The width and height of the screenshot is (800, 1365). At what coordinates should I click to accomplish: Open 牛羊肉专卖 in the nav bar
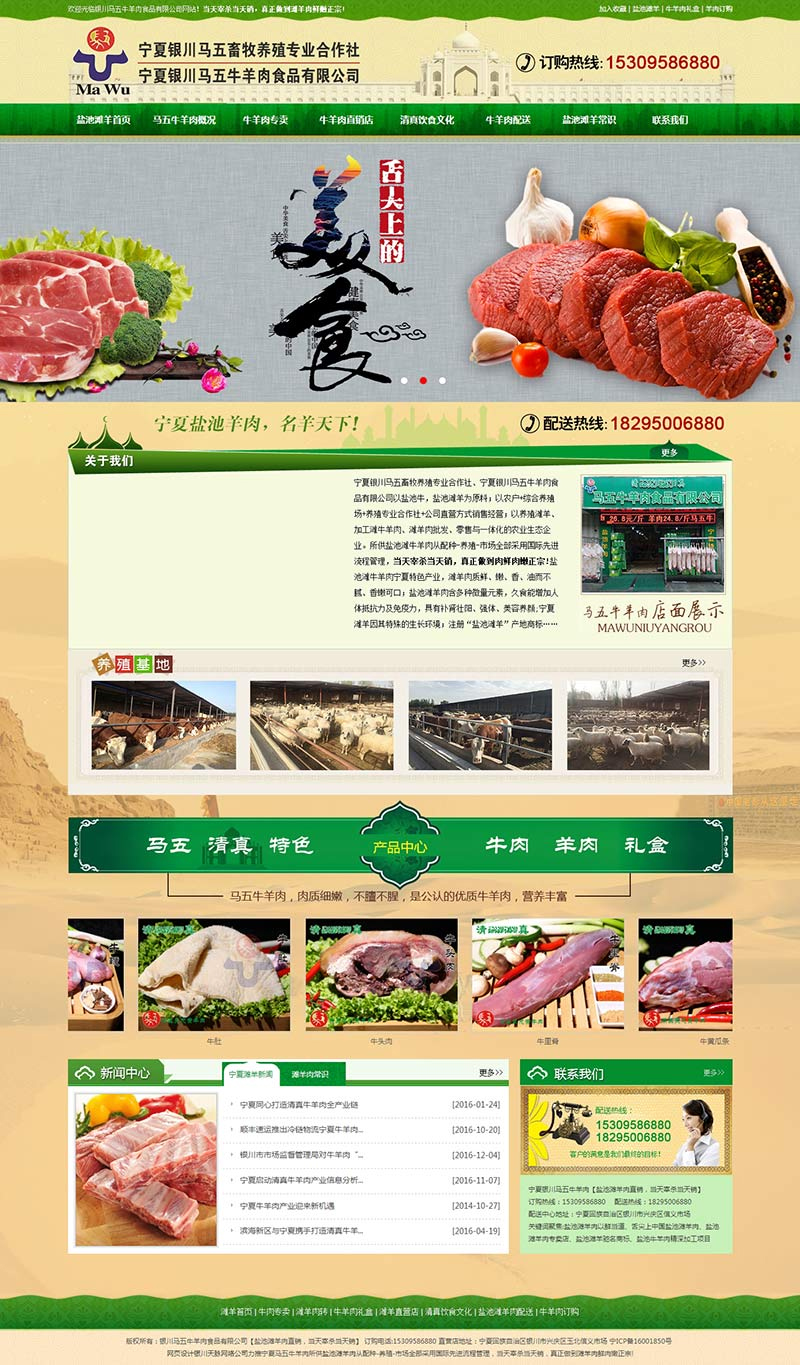(264, 120)
